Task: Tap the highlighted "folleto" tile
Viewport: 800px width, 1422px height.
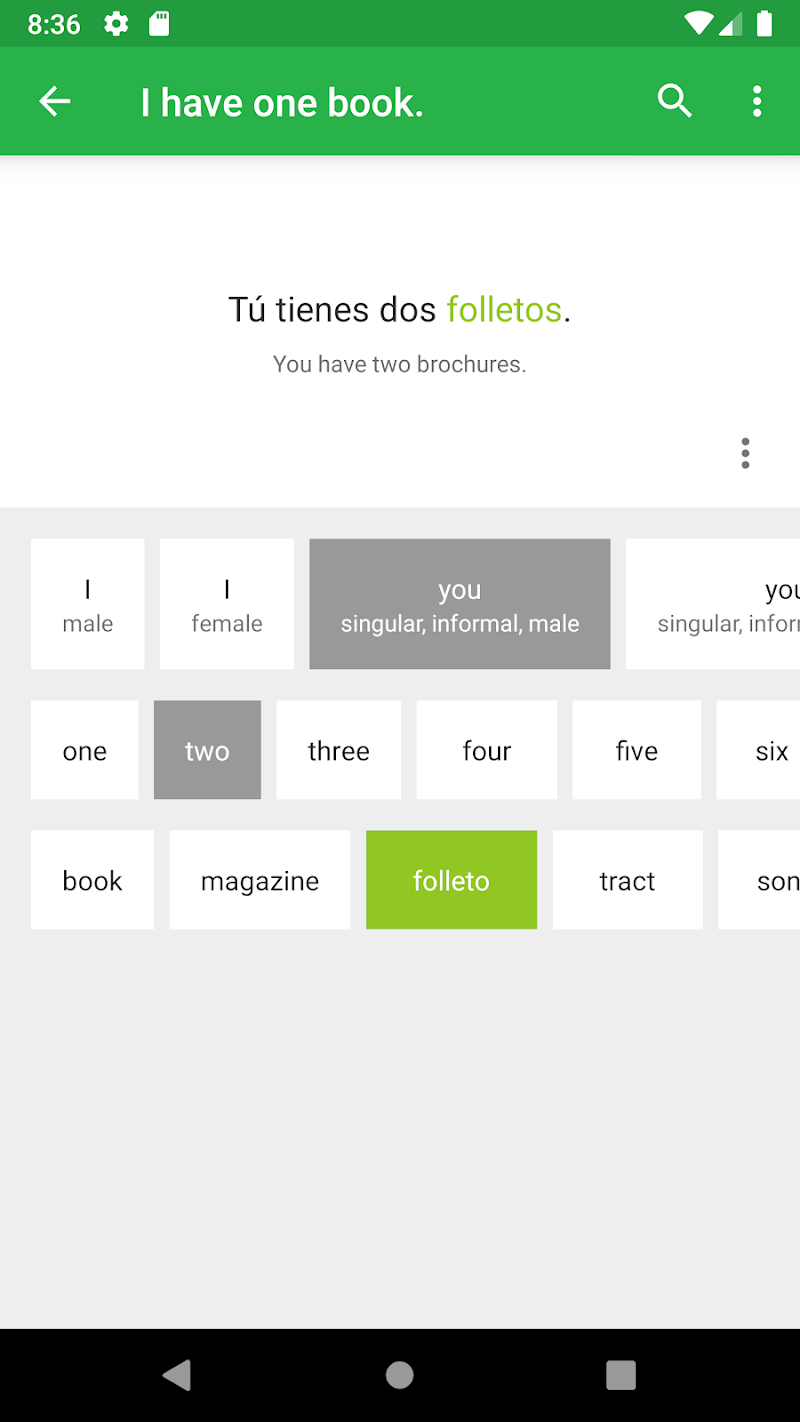Action: click(x=451, y=880)
